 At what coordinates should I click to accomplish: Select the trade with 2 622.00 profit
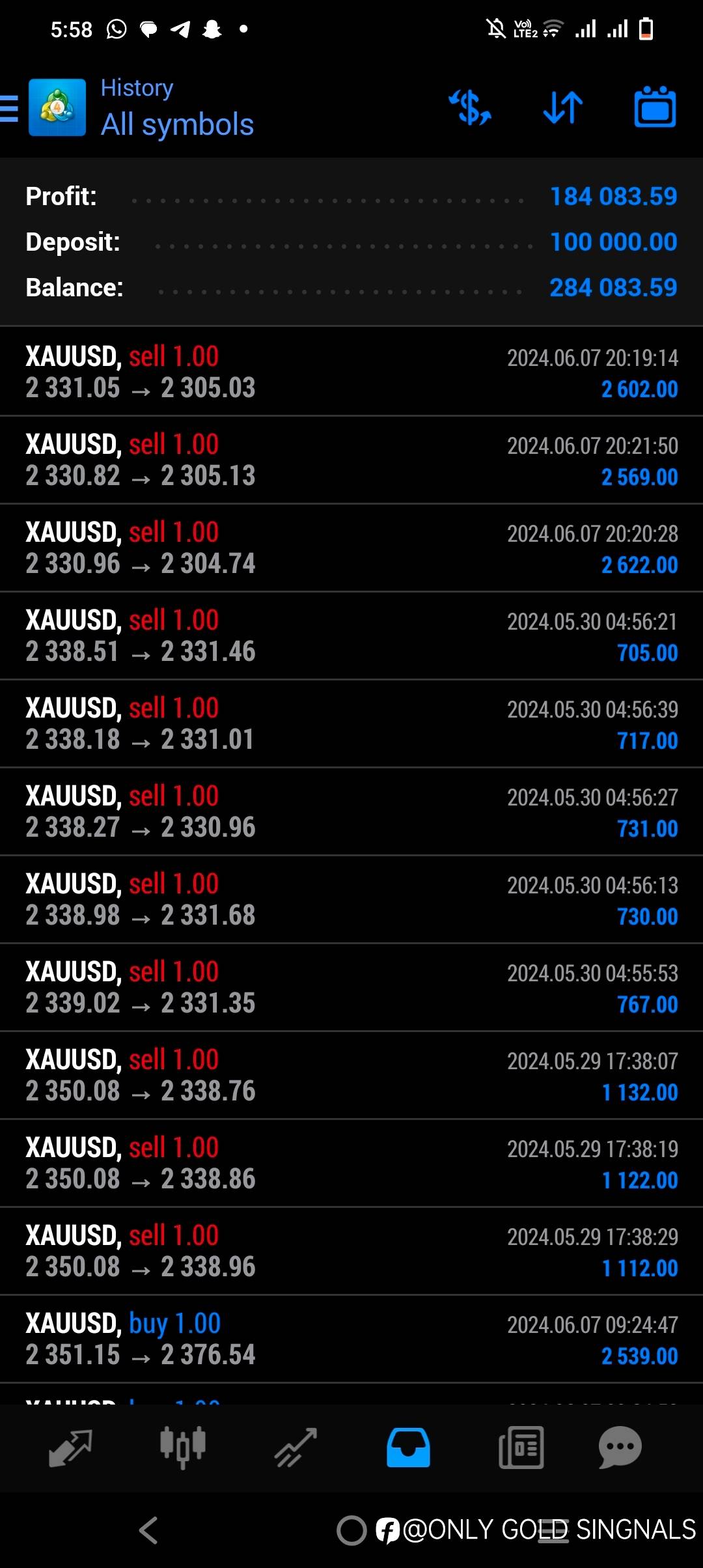[351, 548]
